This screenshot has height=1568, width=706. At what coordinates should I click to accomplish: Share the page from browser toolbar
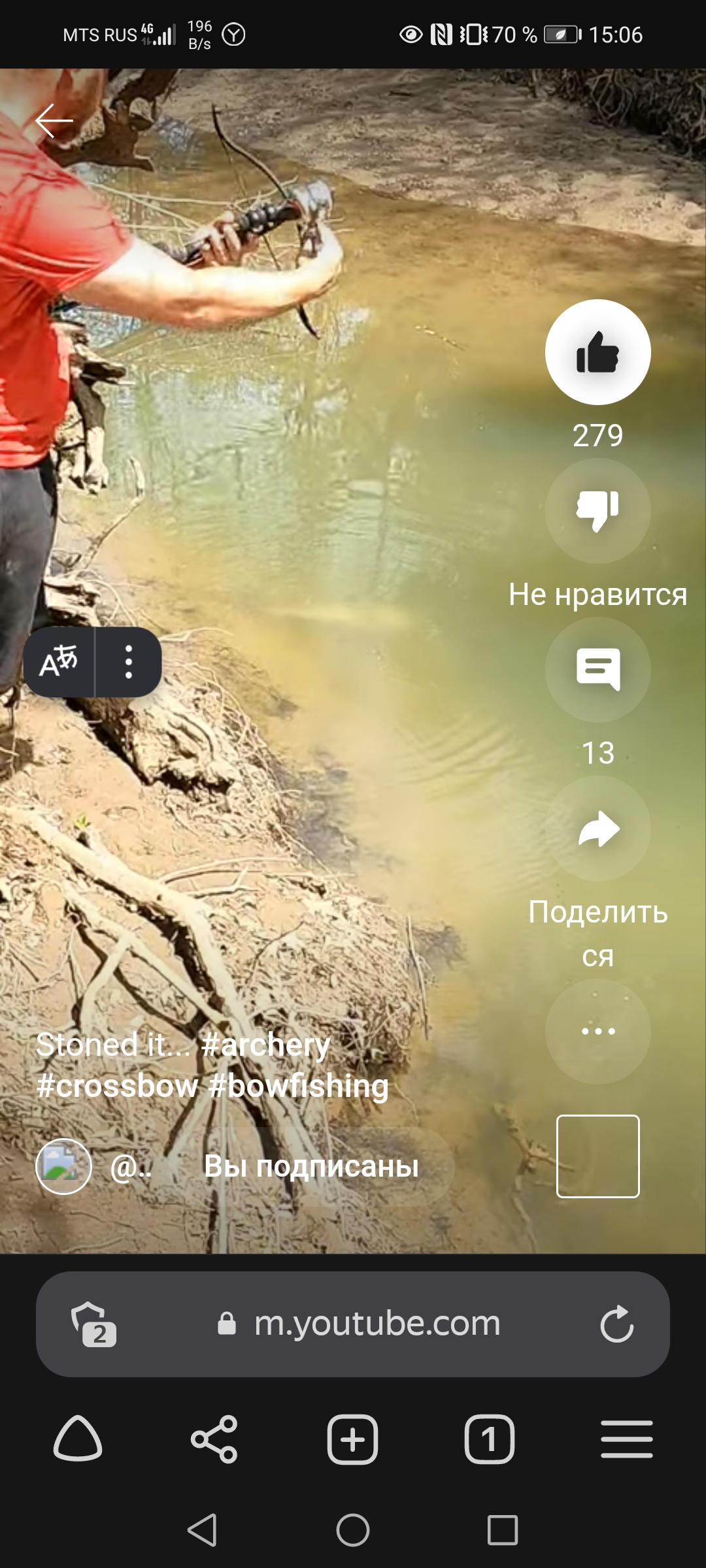pos(214,1439)
